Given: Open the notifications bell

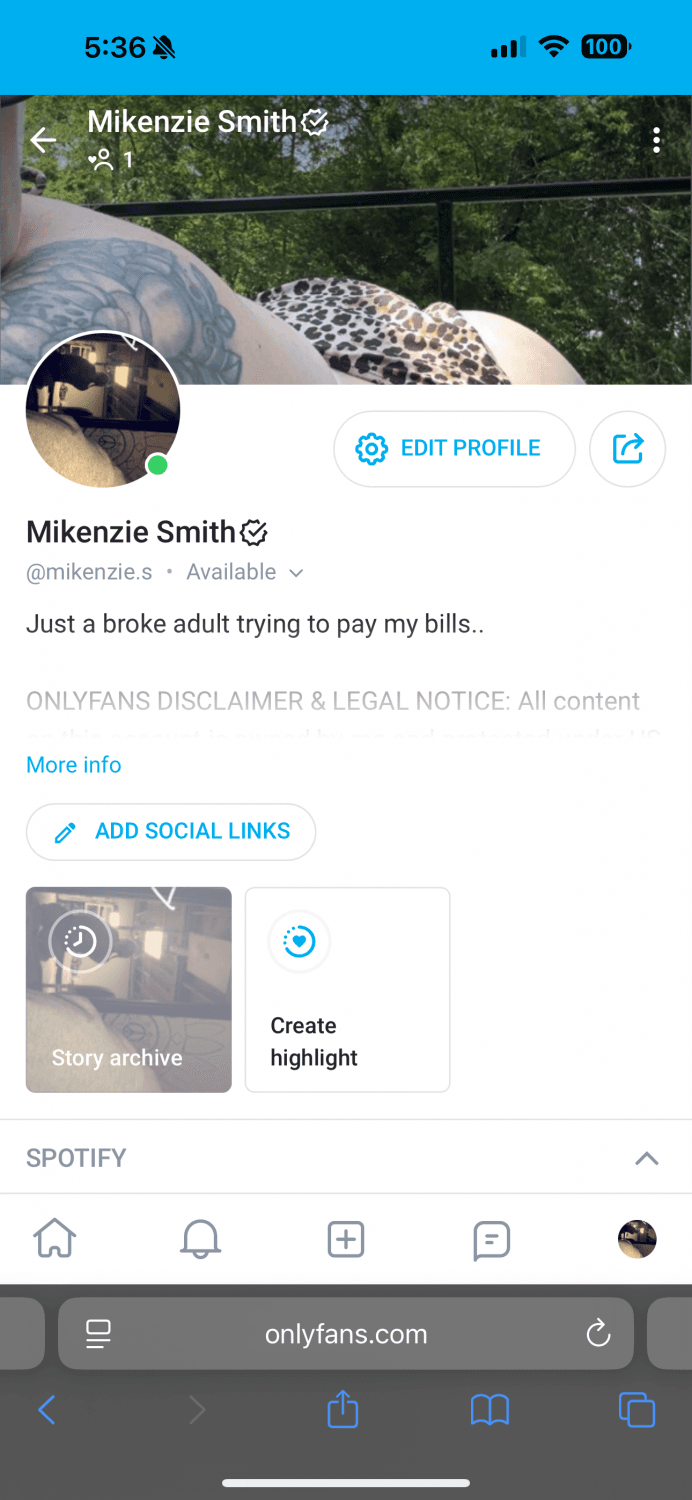Looking at the screenshot, I should pos(200,1240).
